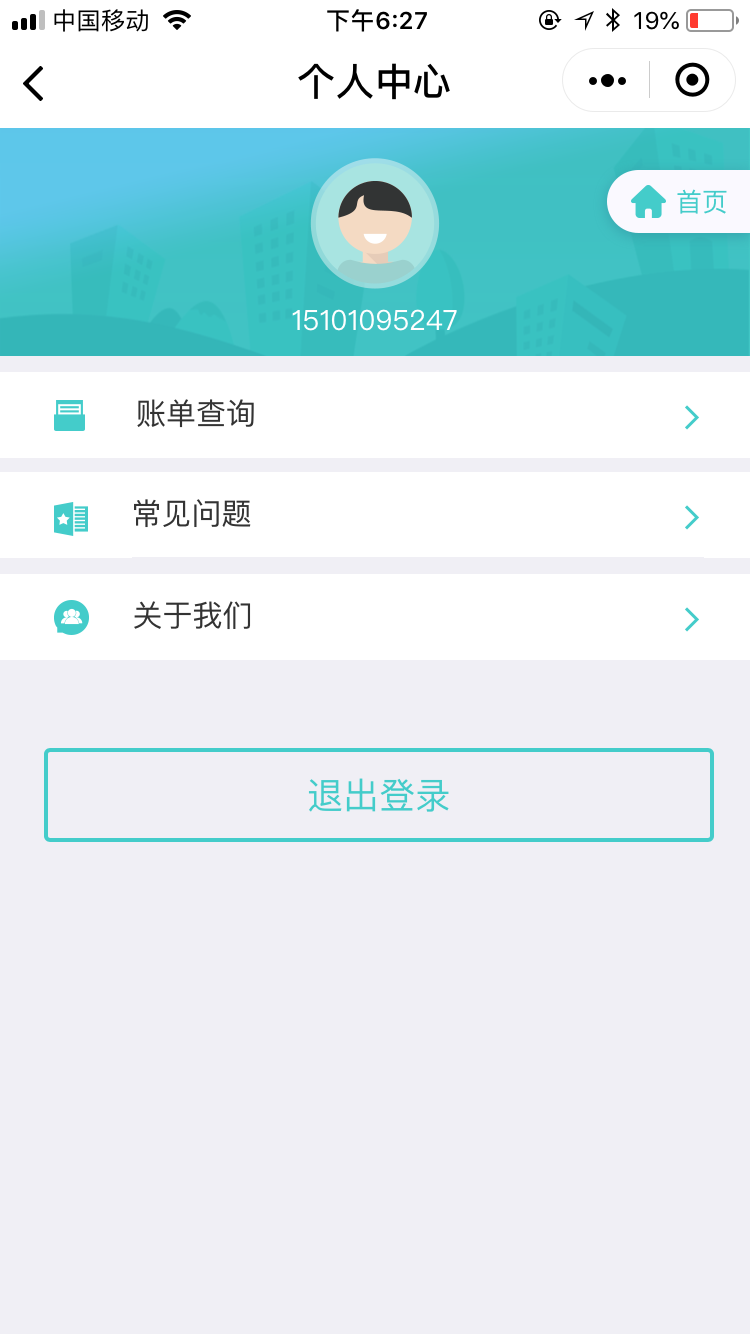Open 账单查询 bill inquiry
750x1334 pixels.
tap(375, 415)
